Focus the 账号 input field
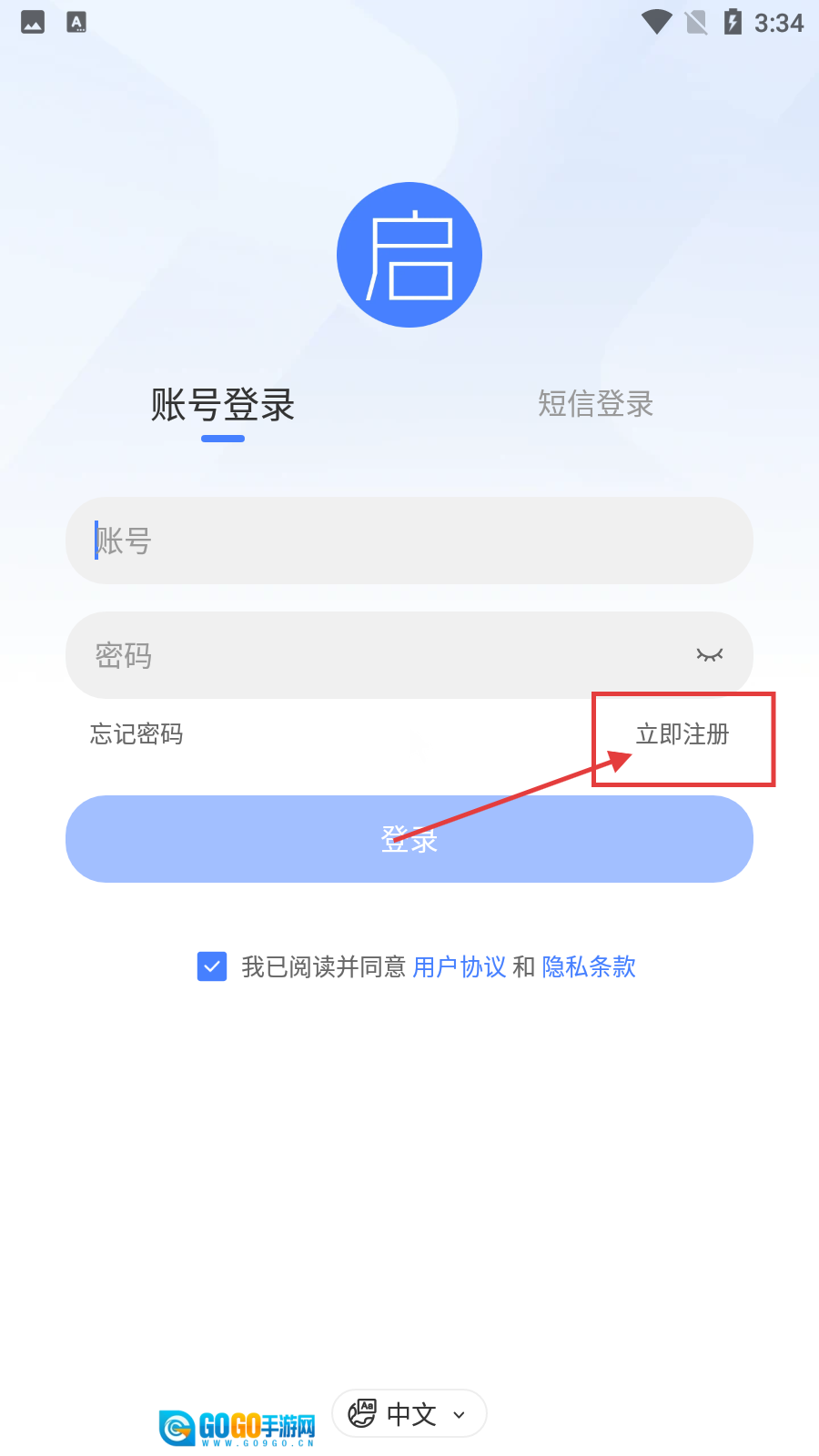Screen dimensions: 819x1456 (409, 541)
